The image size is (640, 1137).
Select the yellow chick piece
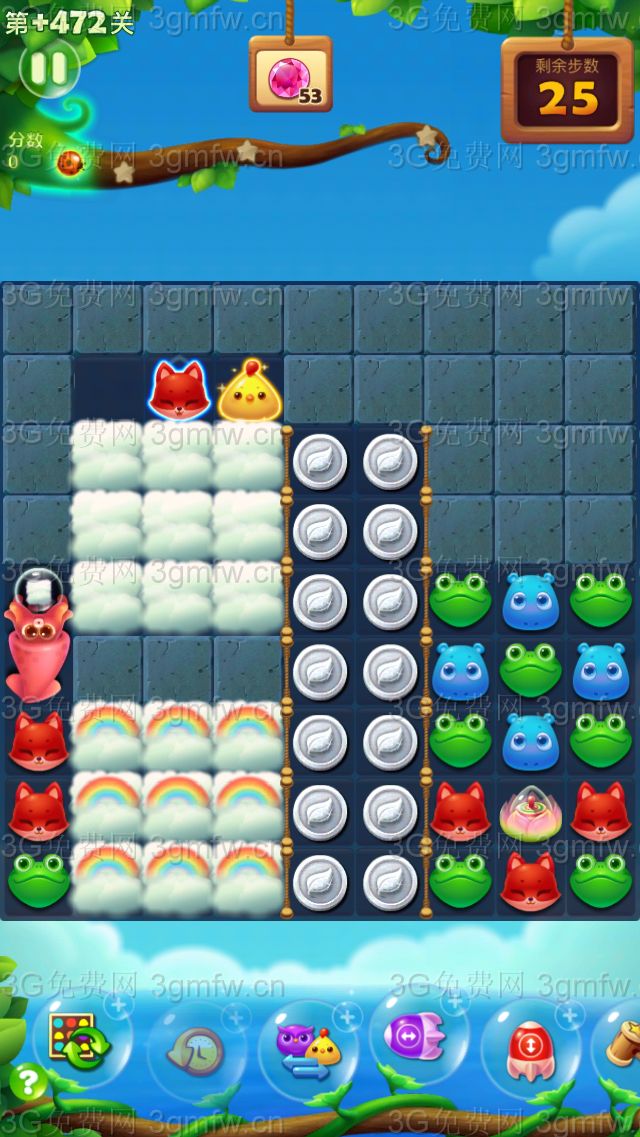(249, 391)
